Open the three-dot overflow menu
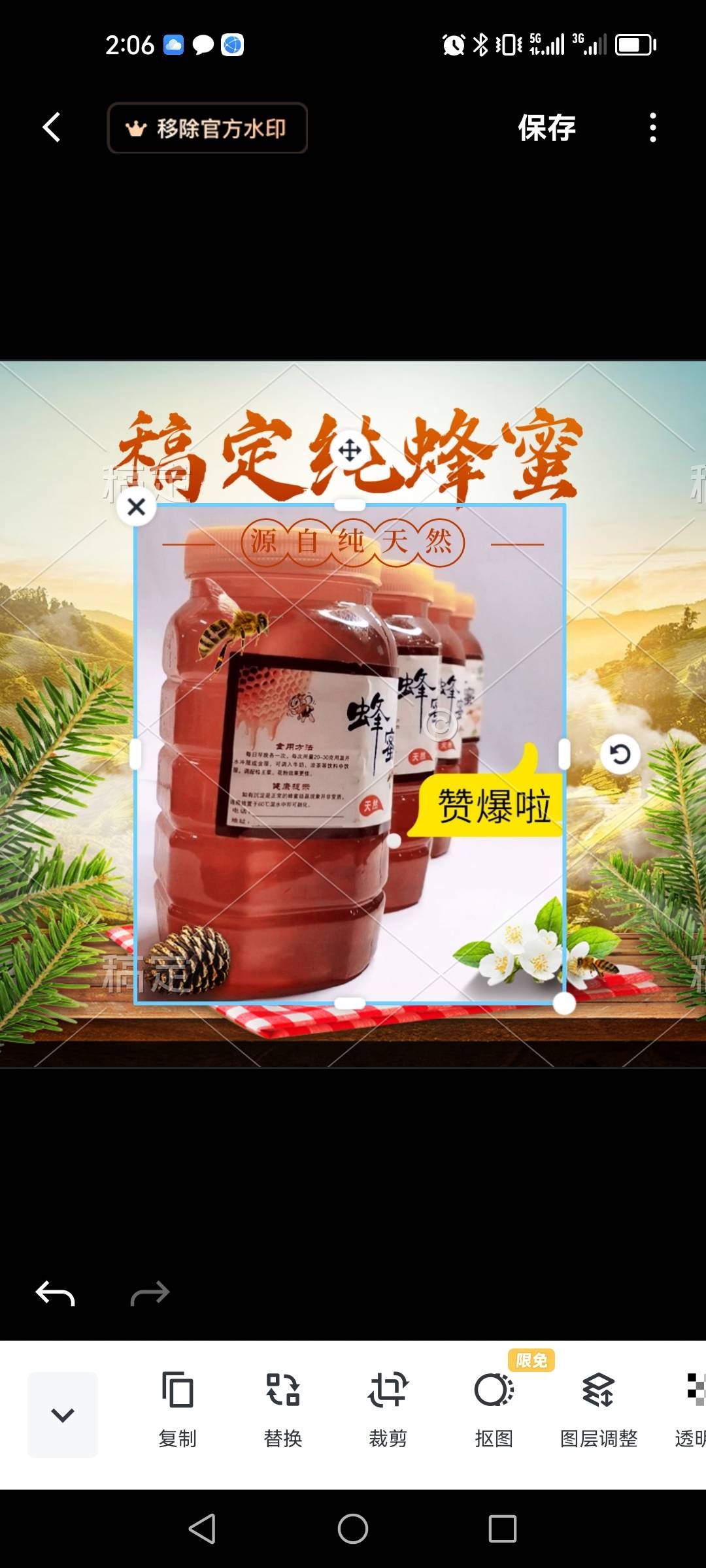 pos(652,128)
